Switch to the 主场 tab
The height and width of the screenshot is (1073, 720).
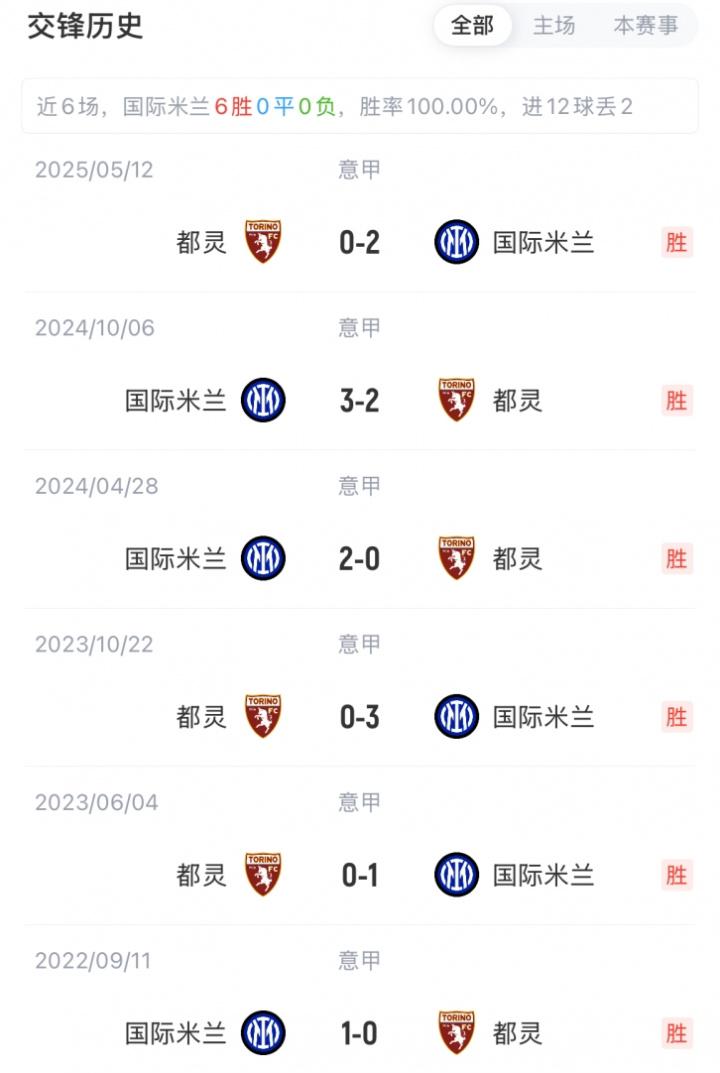[x=554, y=26]
